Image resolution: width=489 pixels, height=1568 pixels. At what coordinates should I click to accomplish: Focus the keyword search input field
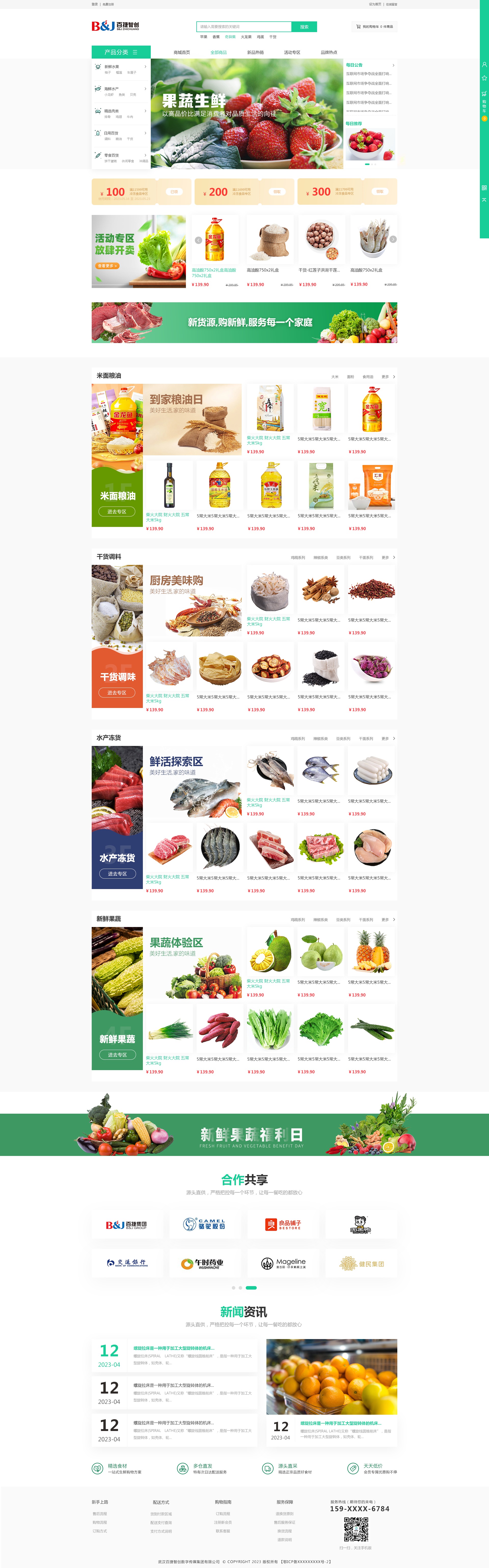coord(243,27)
